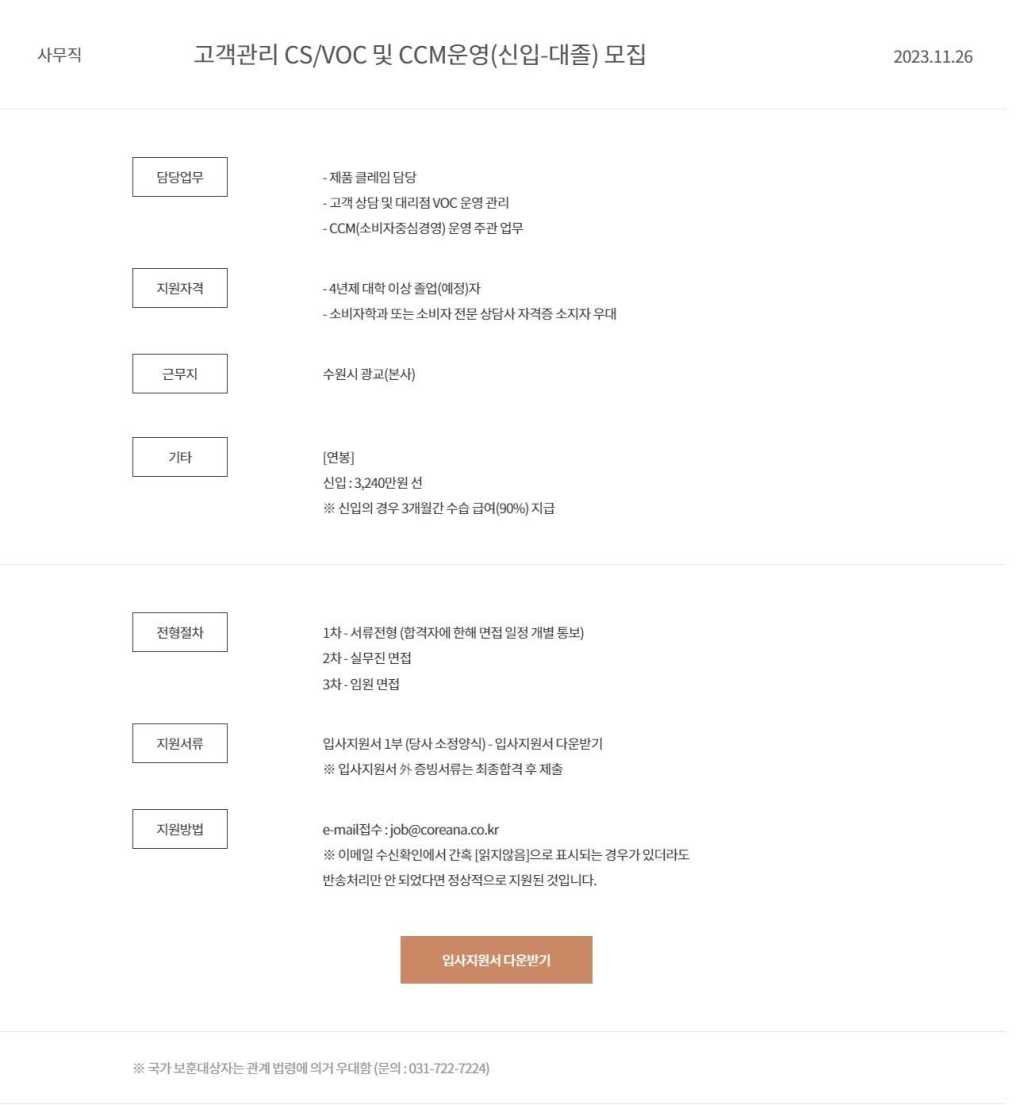Click the 근무지 section label box
Viewport: 1024px width, 1105px height.
tap(179, 373)
